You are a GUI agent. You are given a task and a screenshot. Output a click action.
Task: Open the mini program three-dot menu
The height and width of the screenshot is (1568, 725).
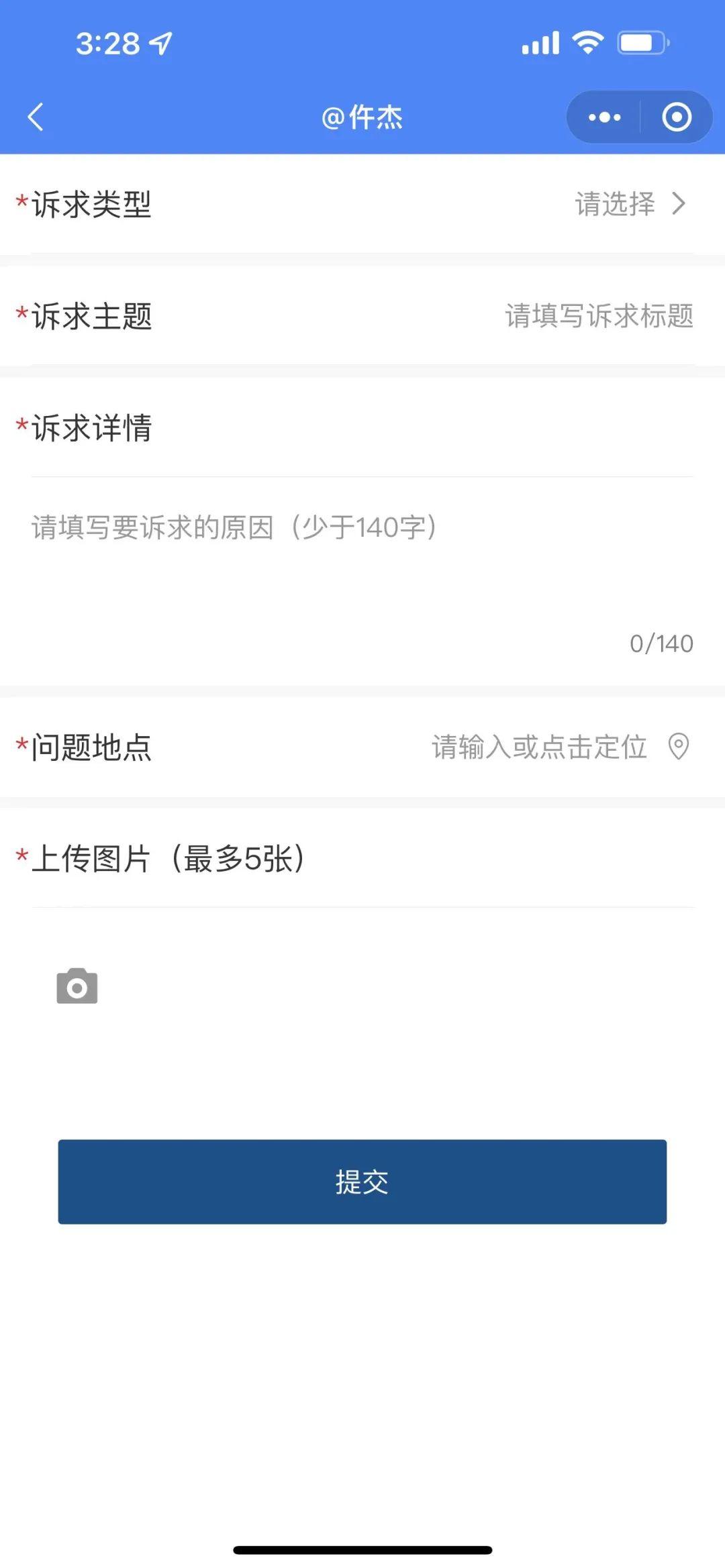[x=604, y=117]
